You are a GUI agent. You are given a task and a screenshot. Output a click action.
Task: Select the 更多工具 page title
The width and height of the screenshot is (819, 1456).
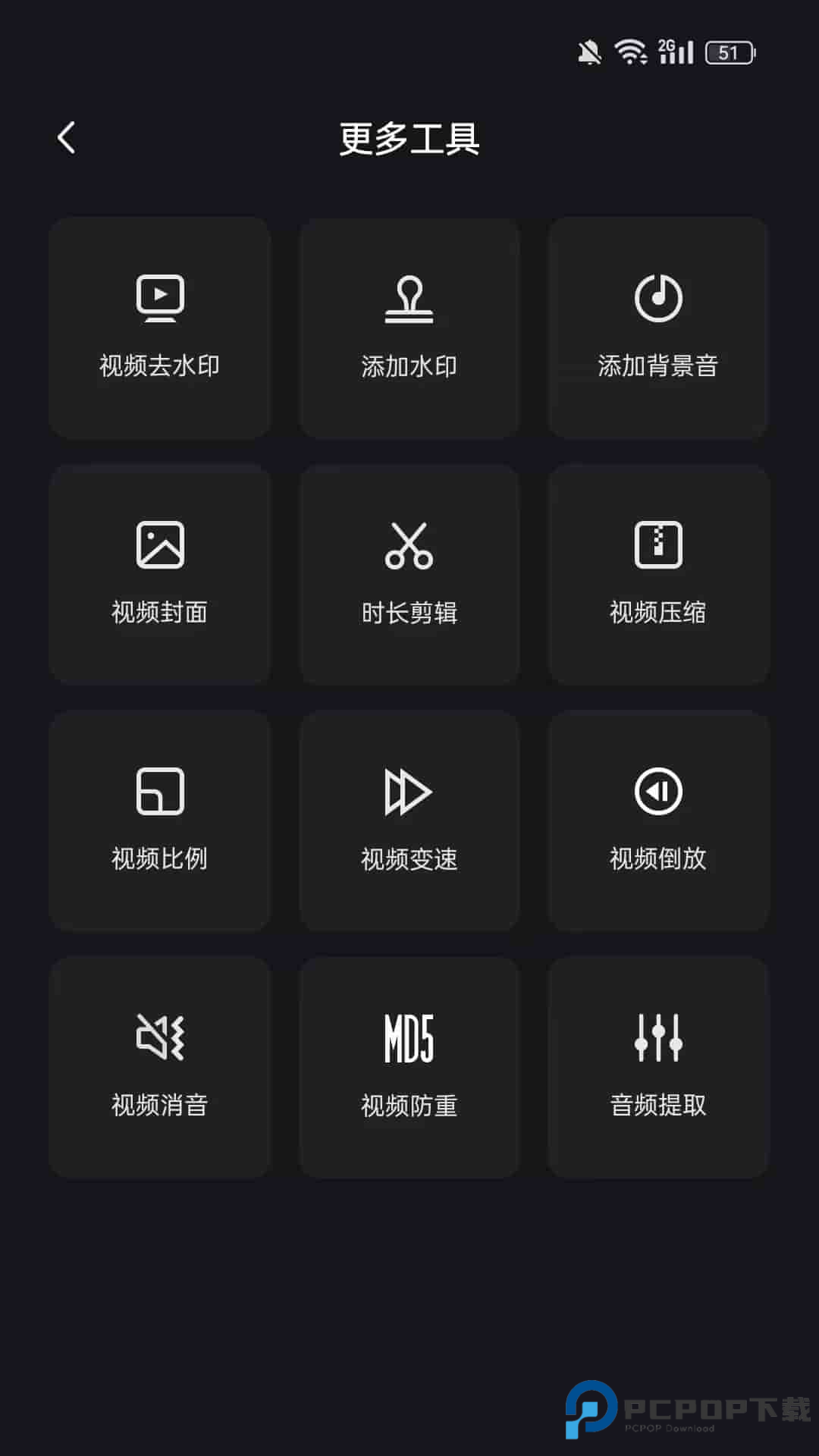(x=409, y=140)
